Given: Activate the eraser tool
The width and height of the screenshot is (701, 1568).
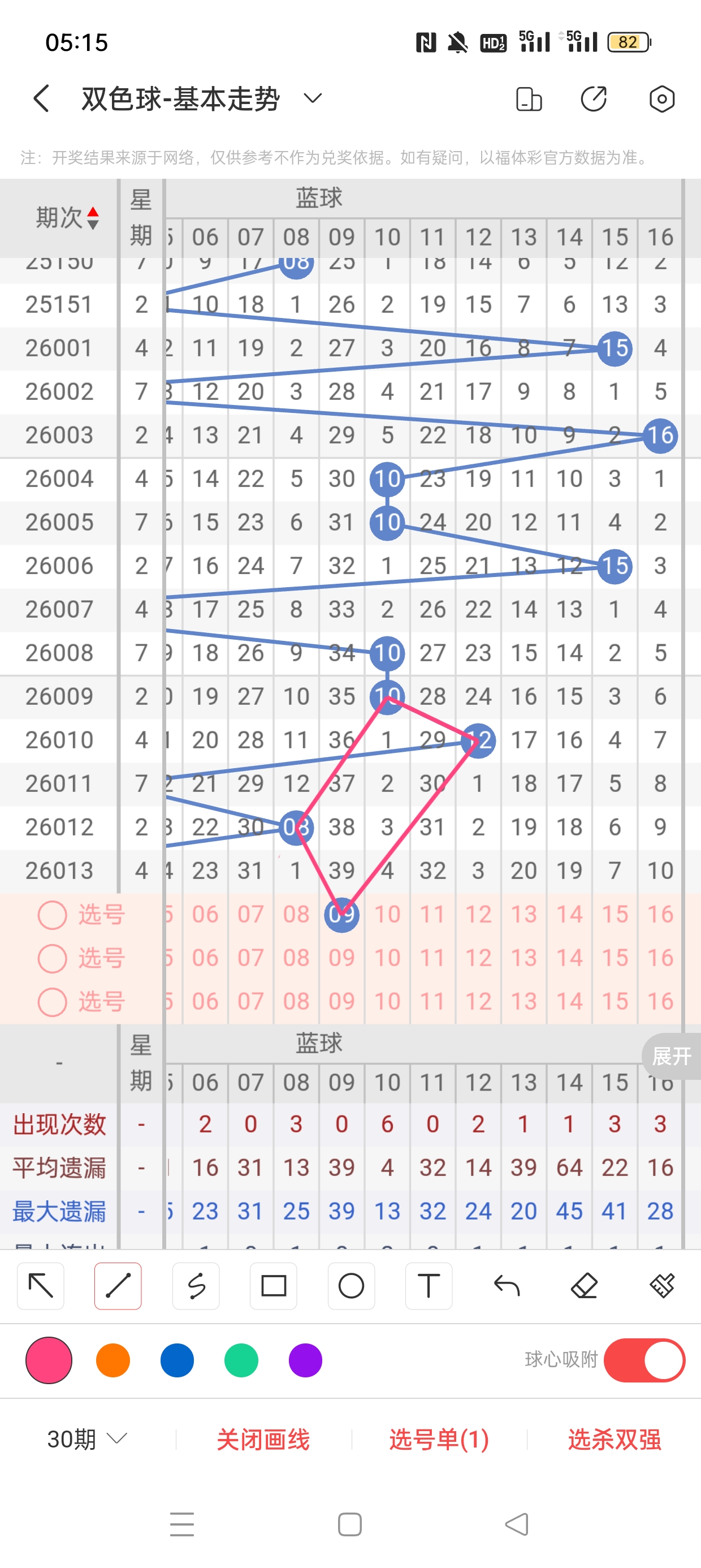Looking at the screenshot, I should pos(584,1286).
